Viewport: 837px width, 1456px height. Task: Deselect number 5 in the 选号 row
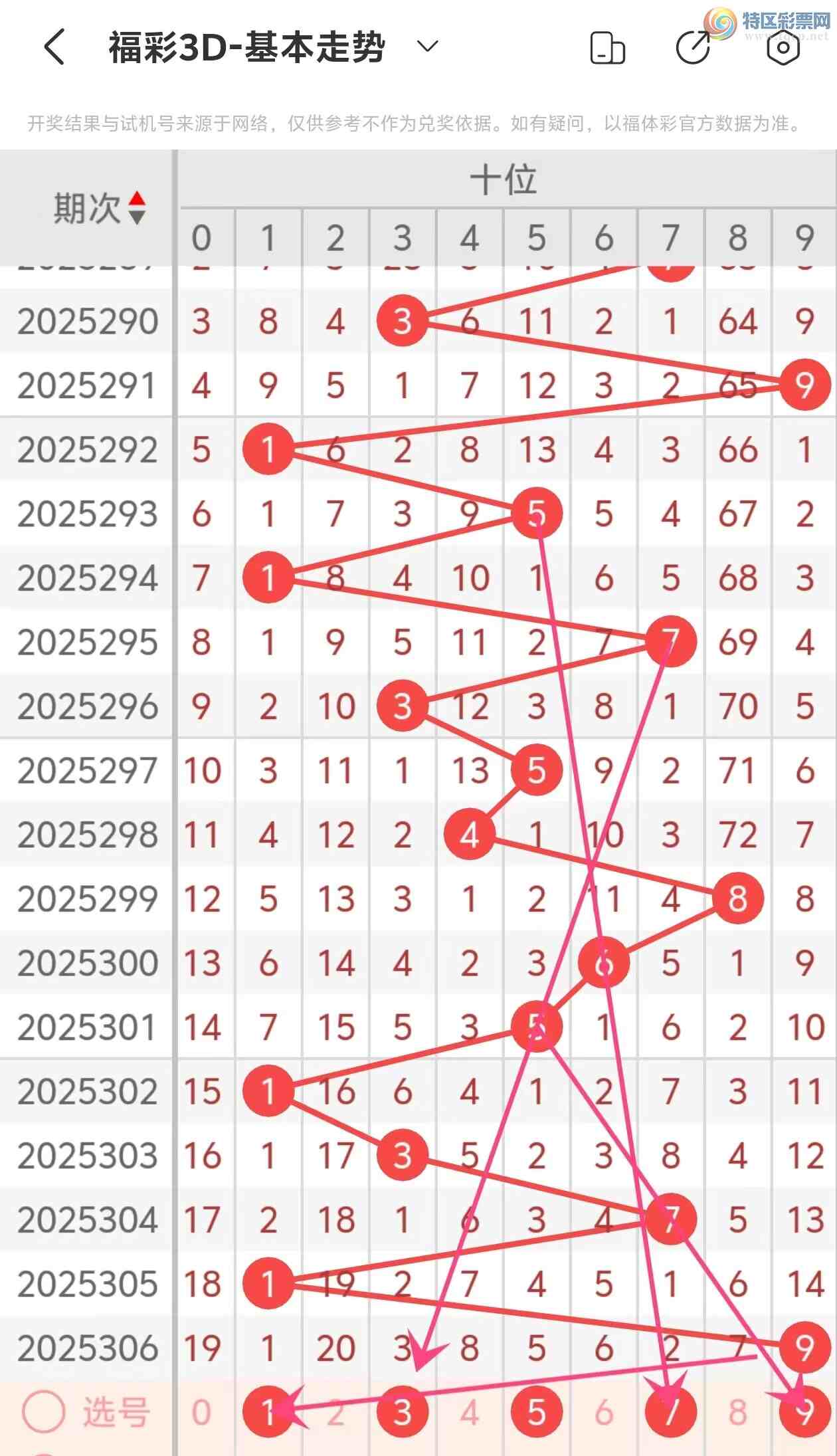537,1412
